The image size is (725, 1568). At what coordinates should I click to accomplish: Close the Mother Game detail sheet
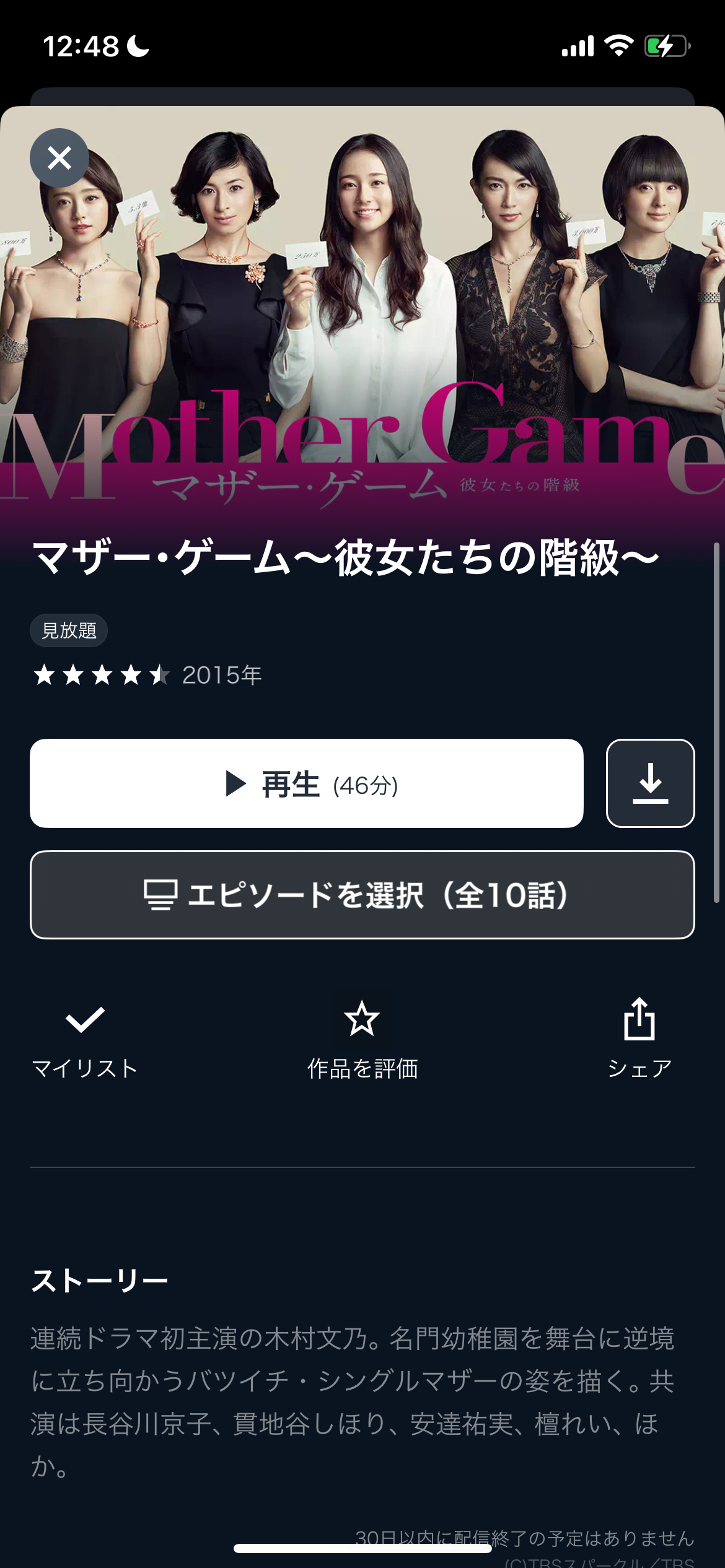[x=59, y=158]
